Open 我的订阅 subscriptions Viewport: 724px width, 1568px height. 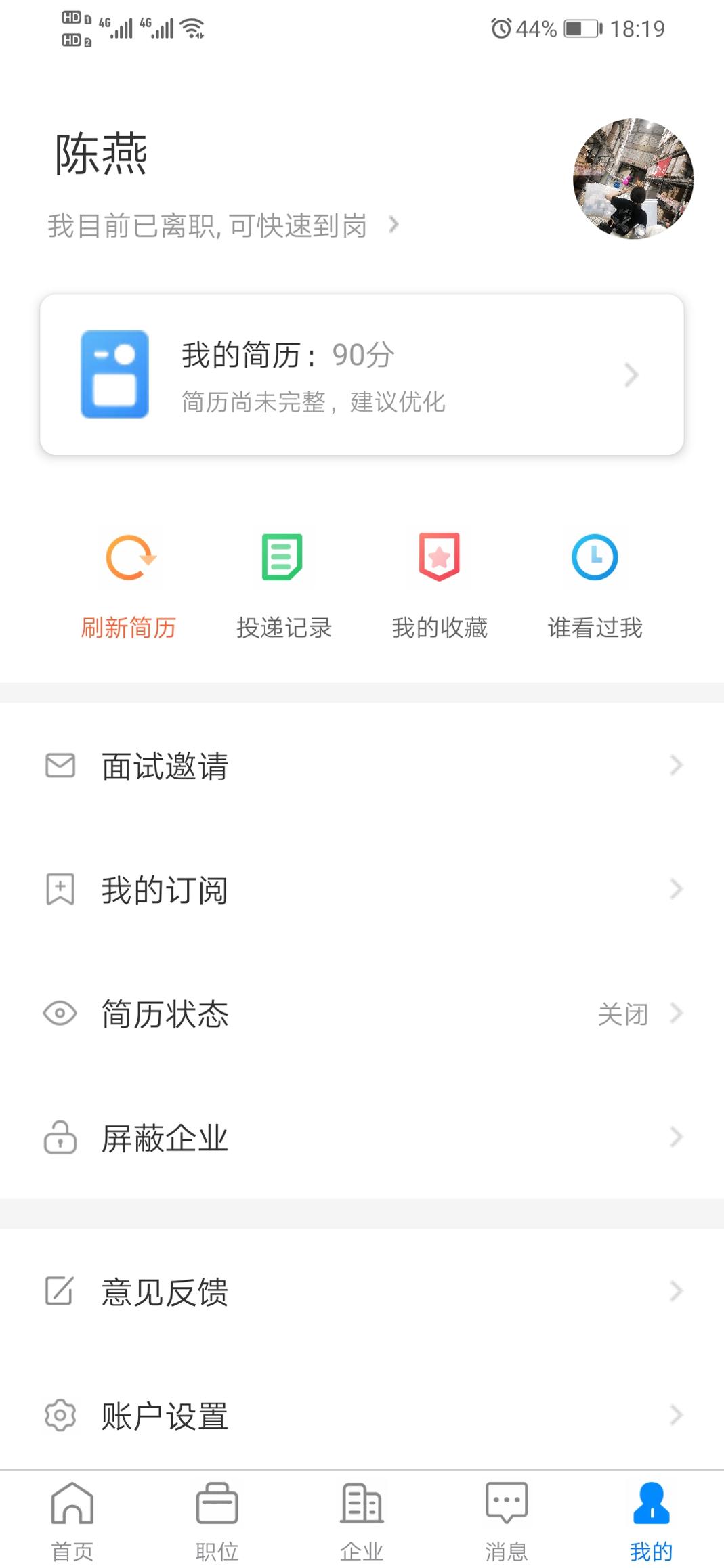(x=362, y=890)
